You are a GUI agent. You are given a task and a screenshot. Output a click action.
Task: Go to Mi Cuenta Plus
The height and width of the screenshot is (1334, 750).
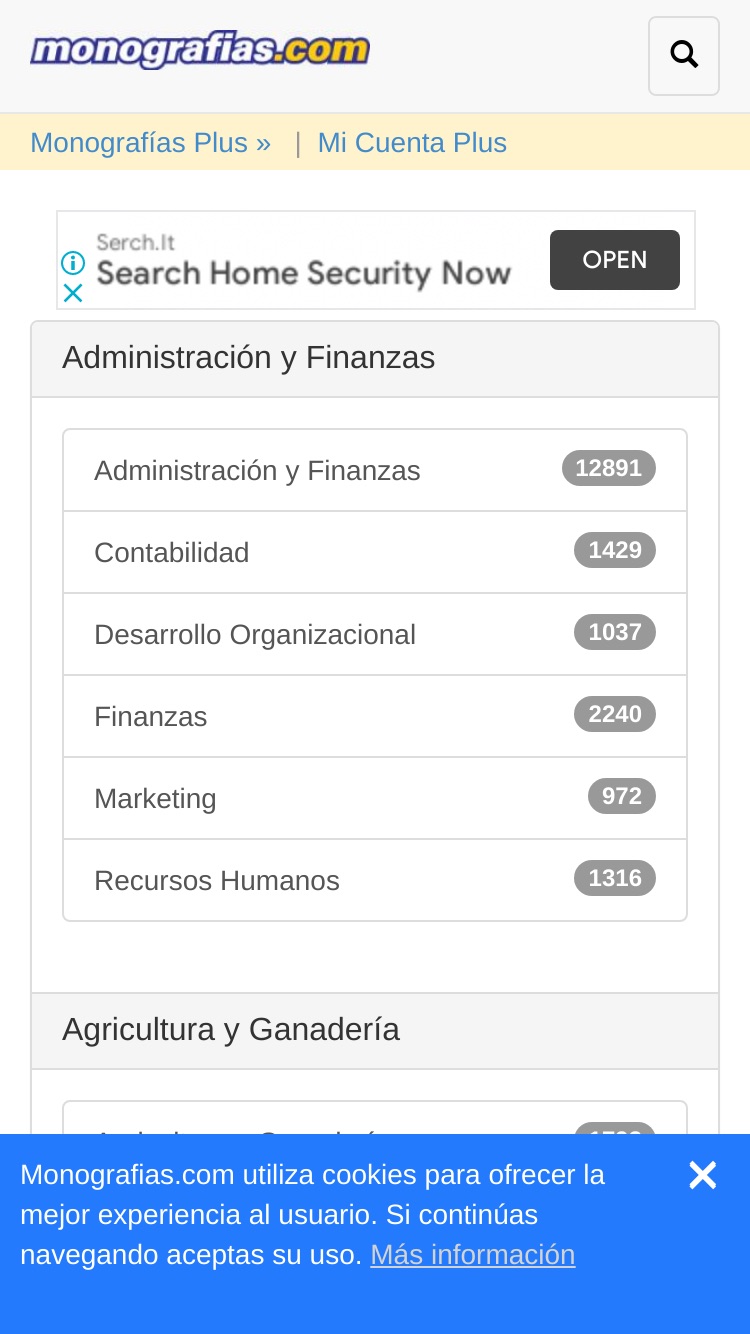tap(412, 143)
